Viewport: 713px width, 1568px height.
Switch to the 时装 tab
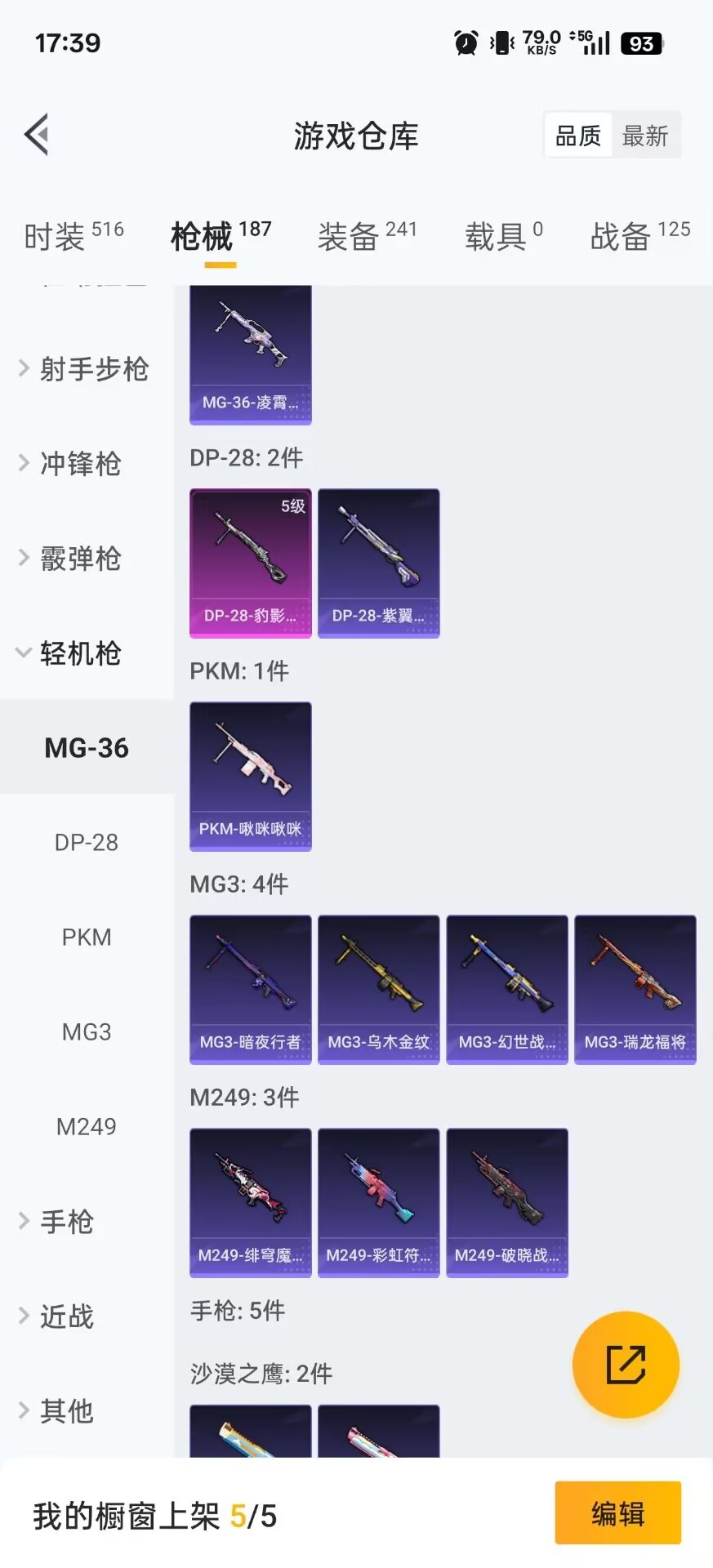(x=74, y=236)
